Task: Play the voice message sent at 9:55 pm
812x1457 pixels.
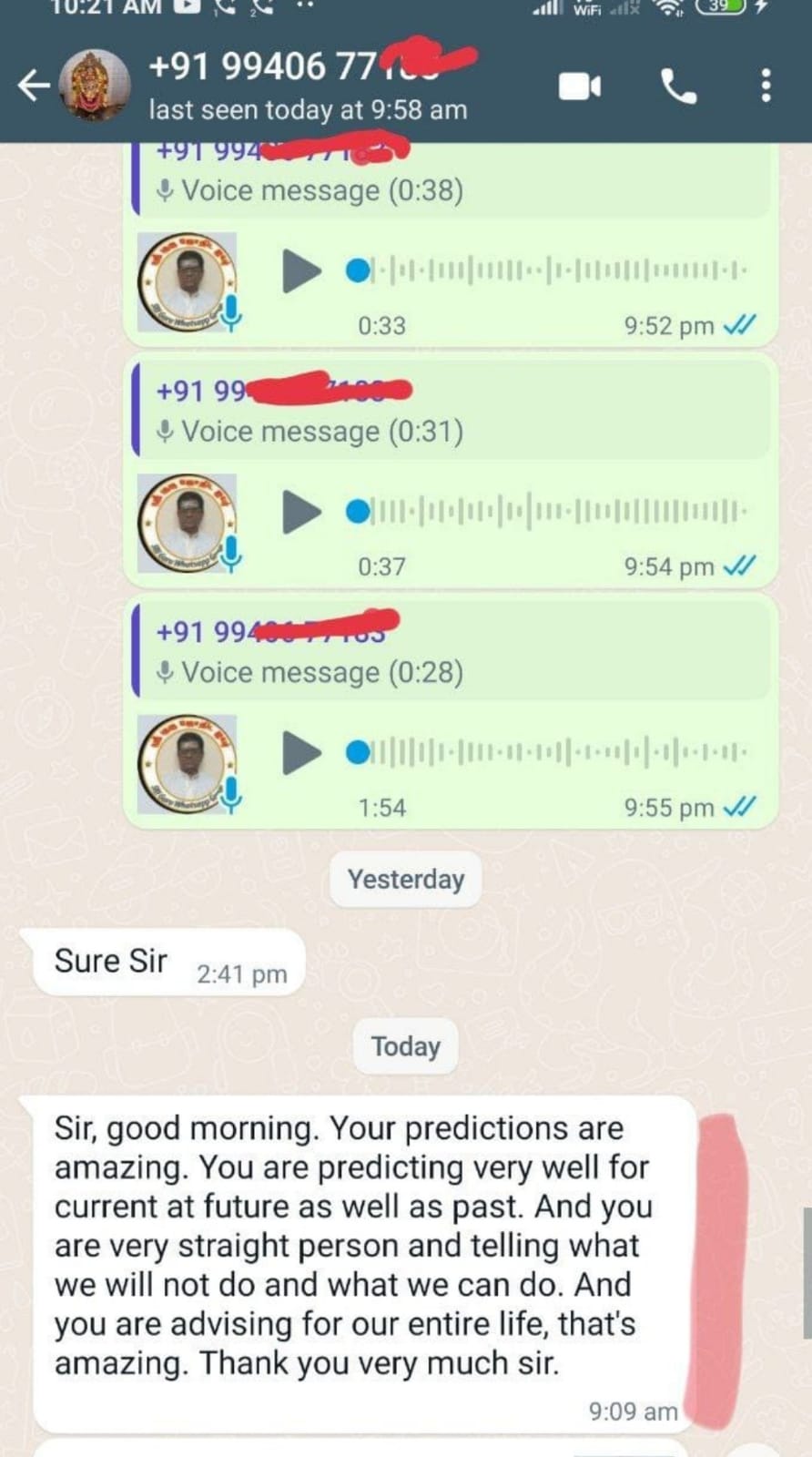Action: pyautogui.click(x=301, y=753)
